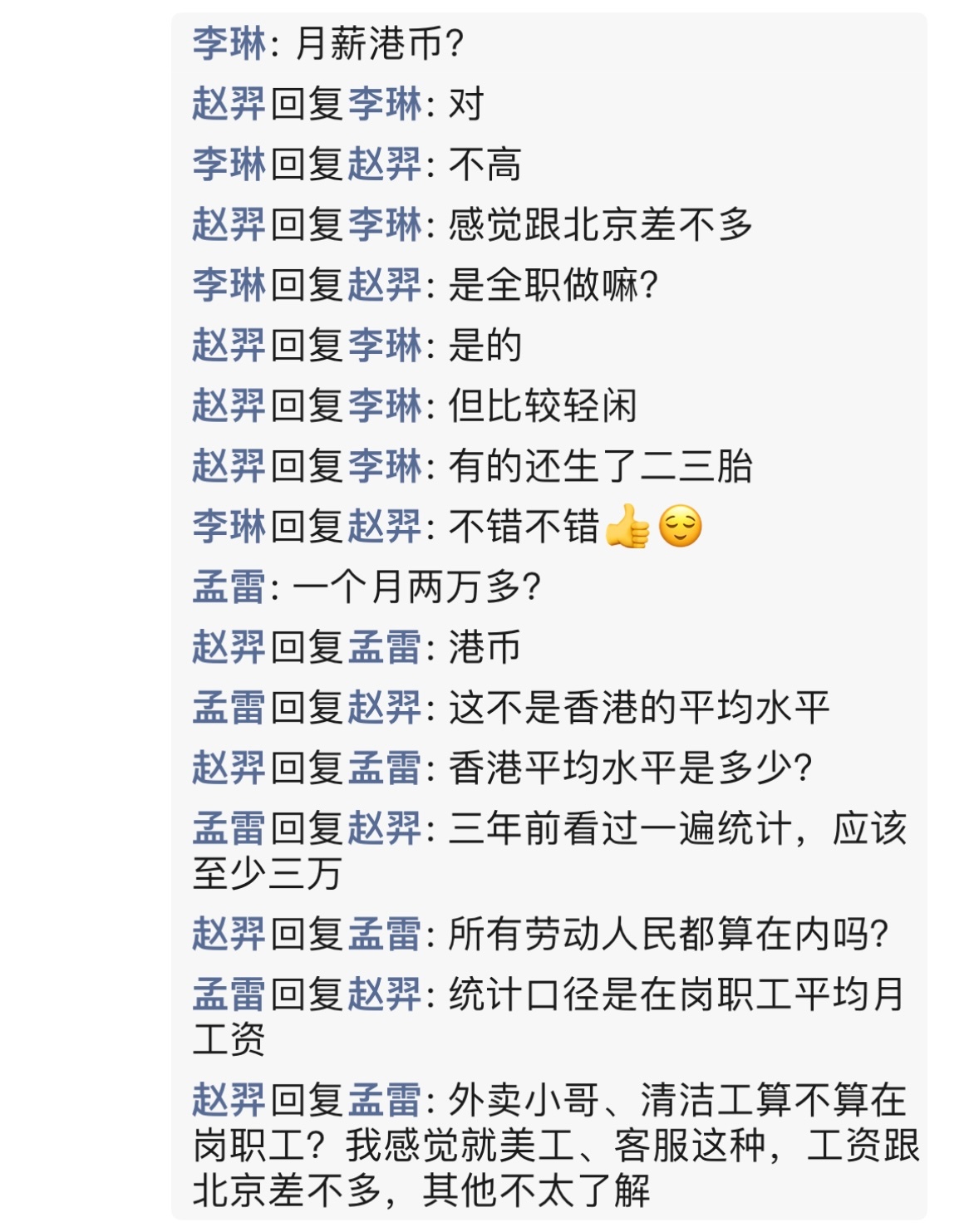This screenshot has height=1232, width=979.
Task: Tap 李琳's name starting the '不高' reply
Action: coord(229,164)
